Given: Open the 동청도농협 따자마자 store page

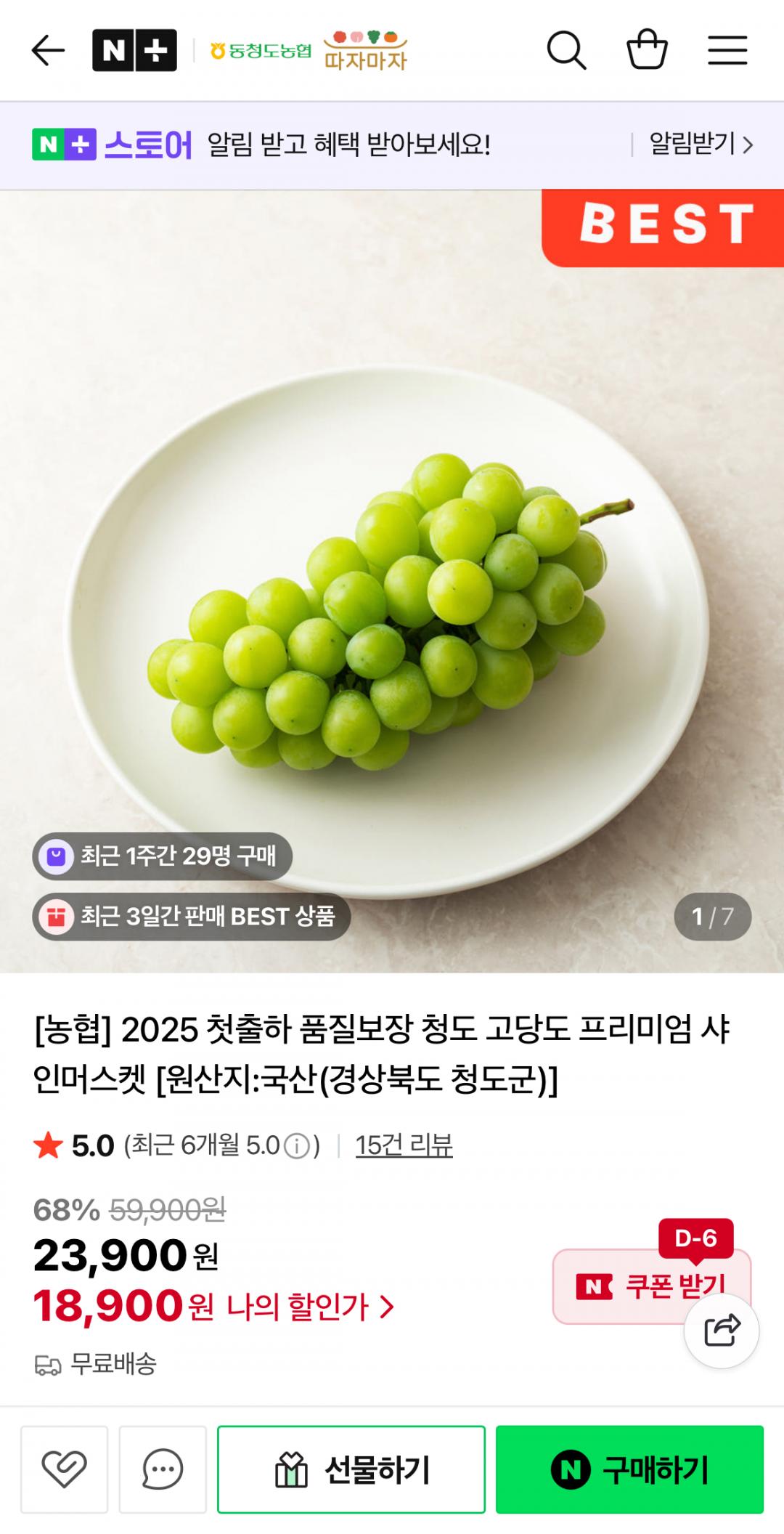Looking at the screenshot, I should (309, 51).
